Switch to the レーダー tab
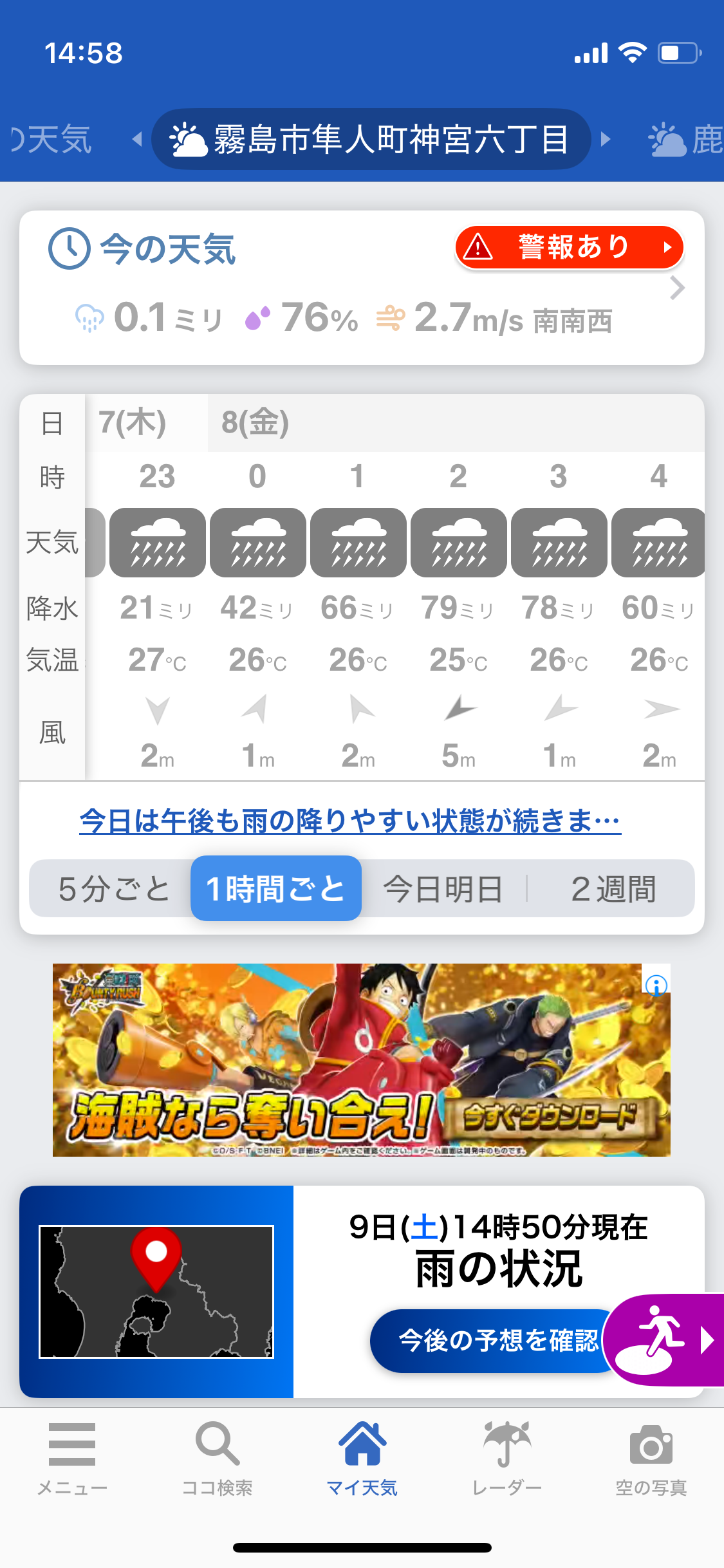 [x=506, y=1459]
